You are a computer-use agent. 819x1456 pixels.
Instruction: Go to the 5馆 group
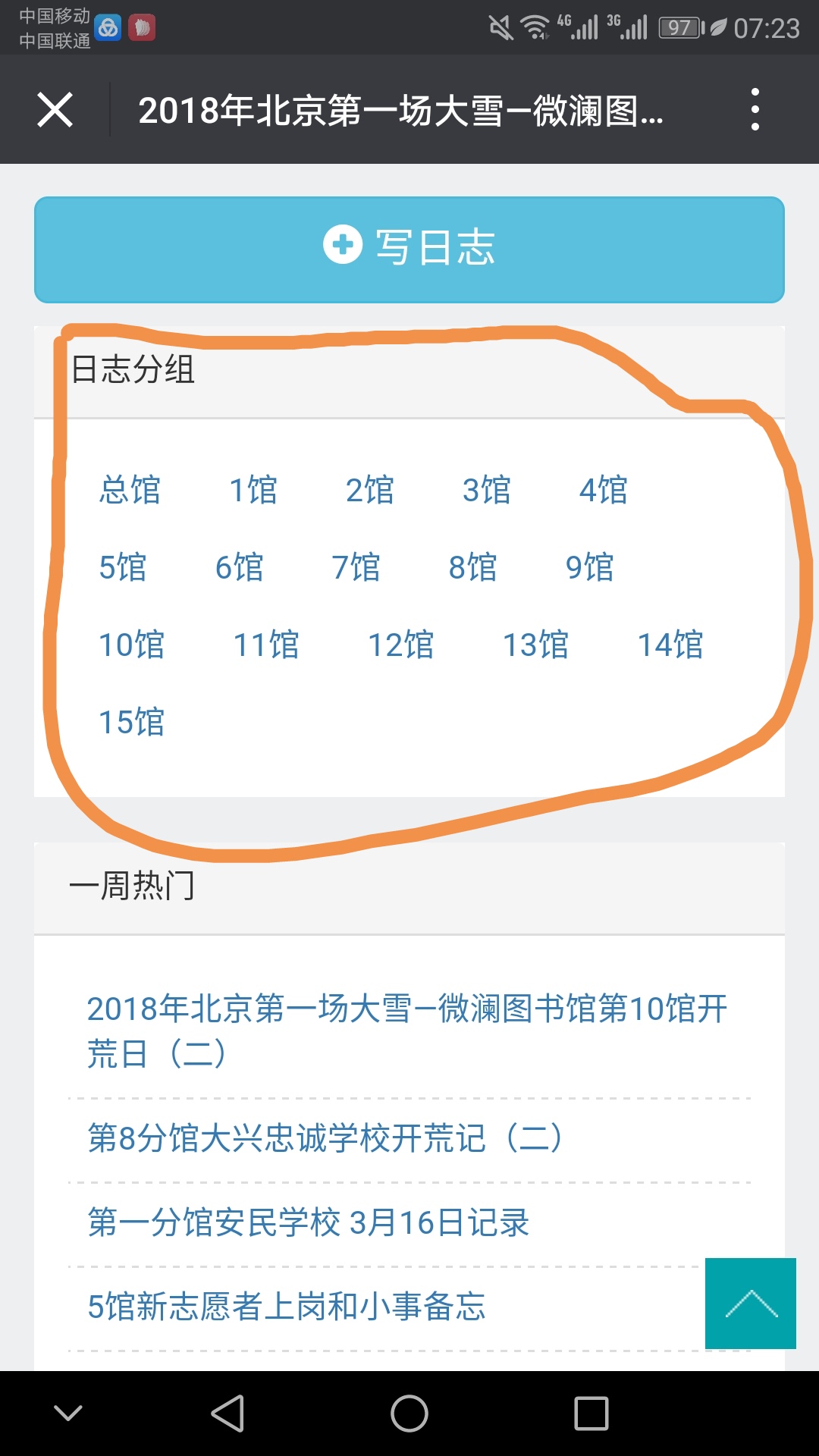(123, 567)
